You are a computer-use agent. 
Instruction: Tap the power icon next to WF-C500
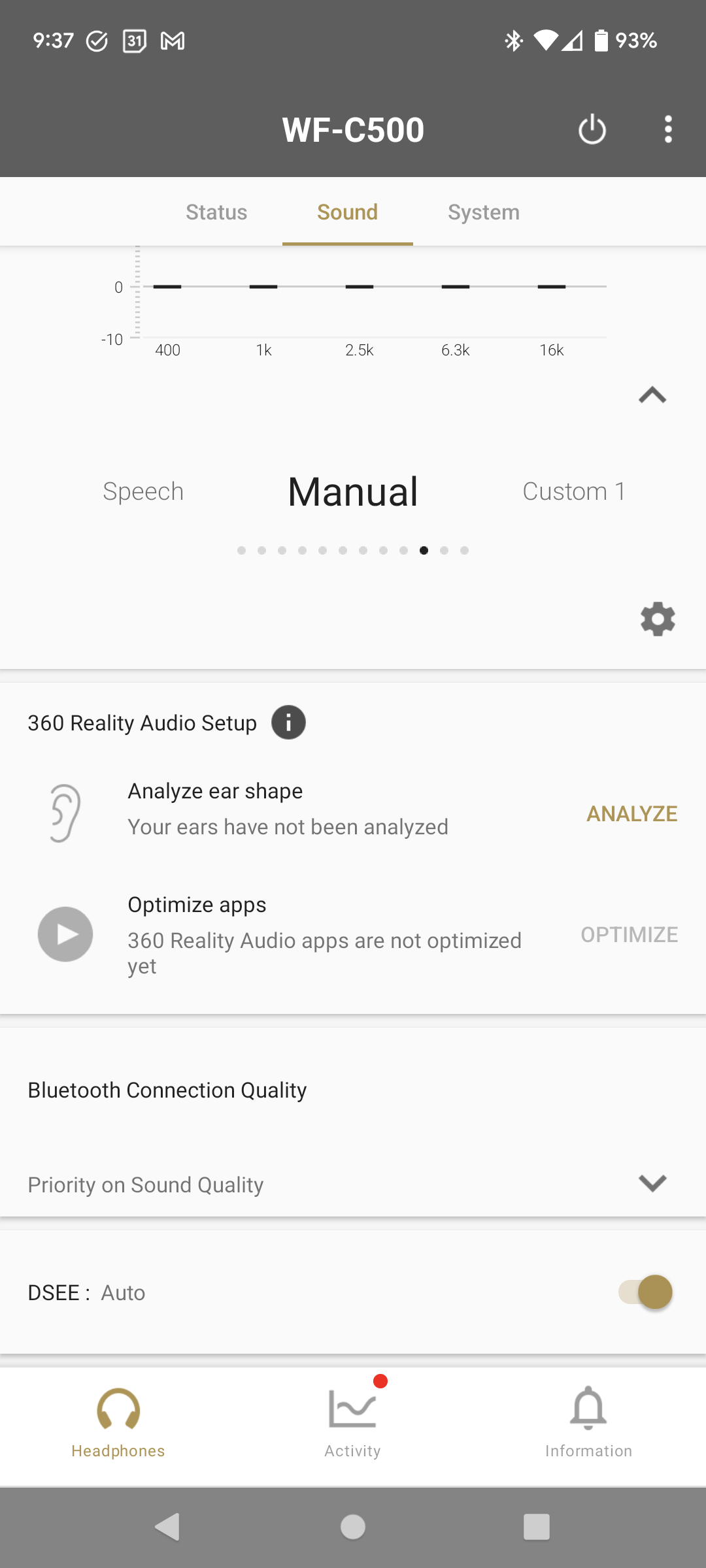click(x=592, y=129)
